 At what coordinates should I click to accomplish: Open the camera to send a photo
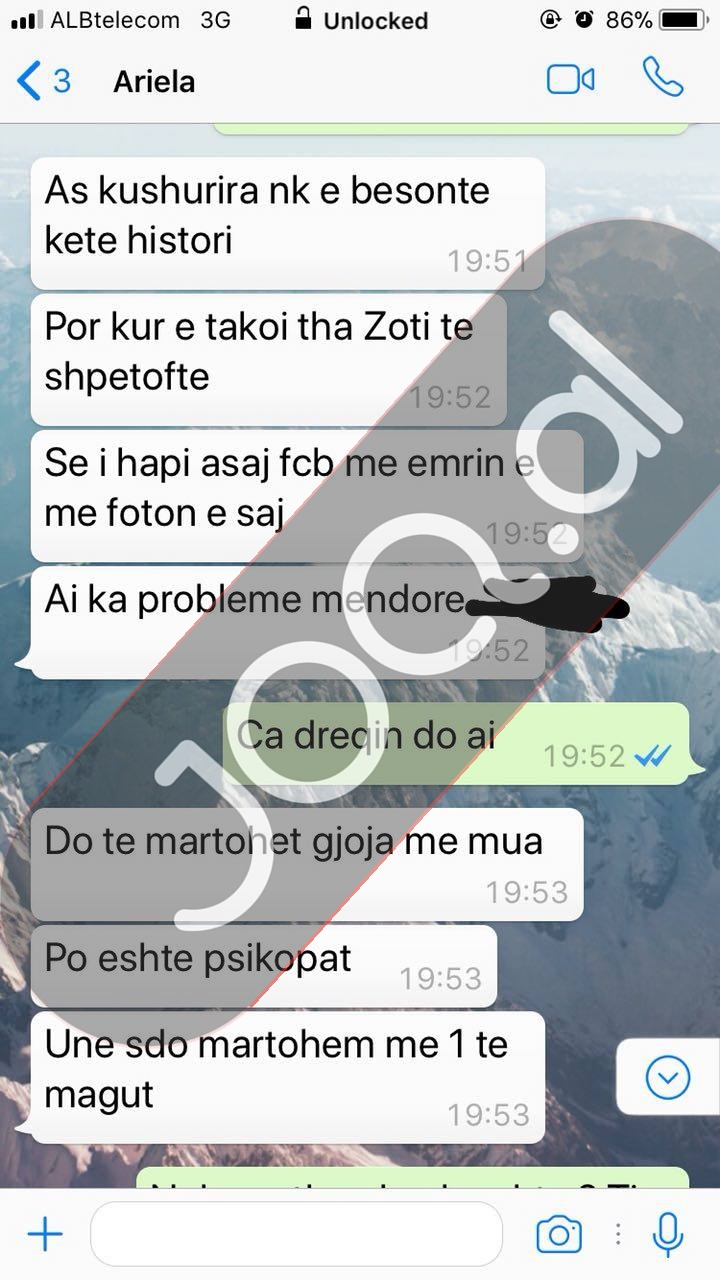[559, 1234]
